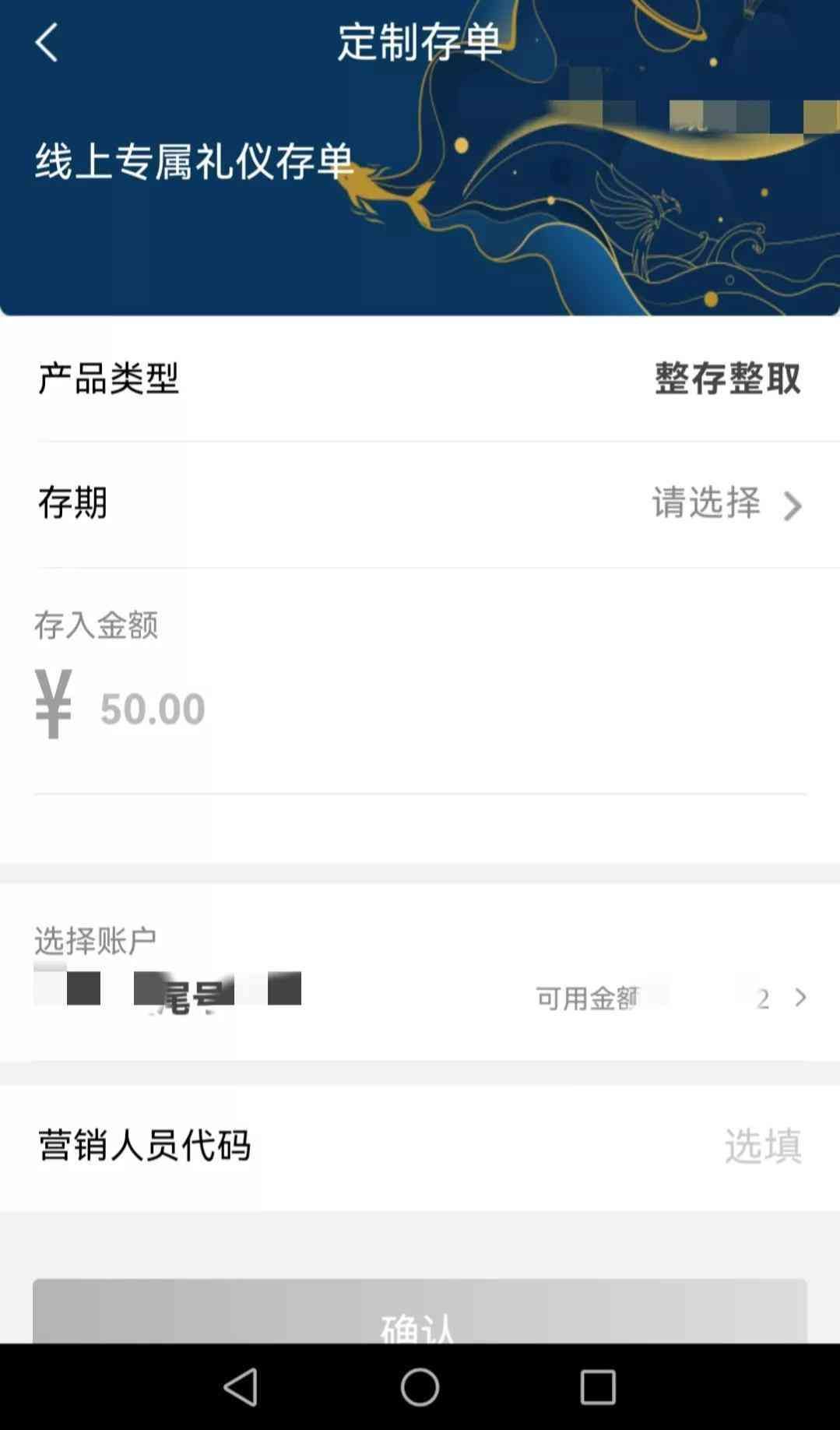
Task: Tap the Yen currency symbol icon
Action: pyautogui.click(x=52, y=703)
